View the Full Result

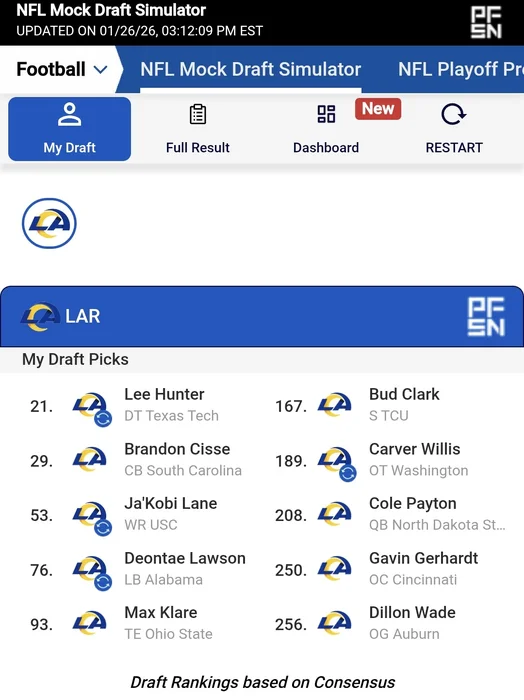point(198,129)
